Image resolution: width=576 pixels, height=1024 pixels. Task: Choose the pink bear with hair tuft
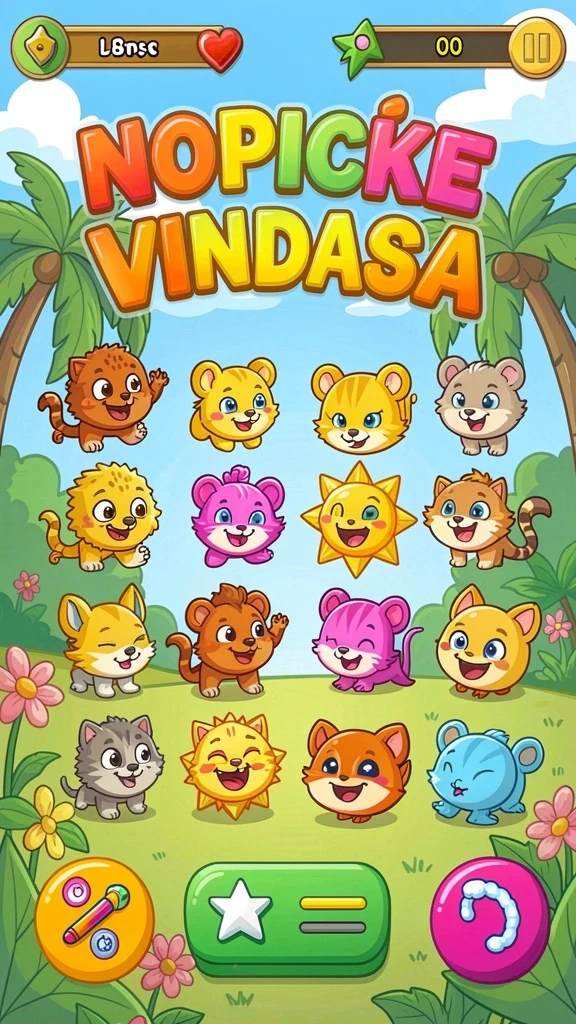click(x=238, y=516)
